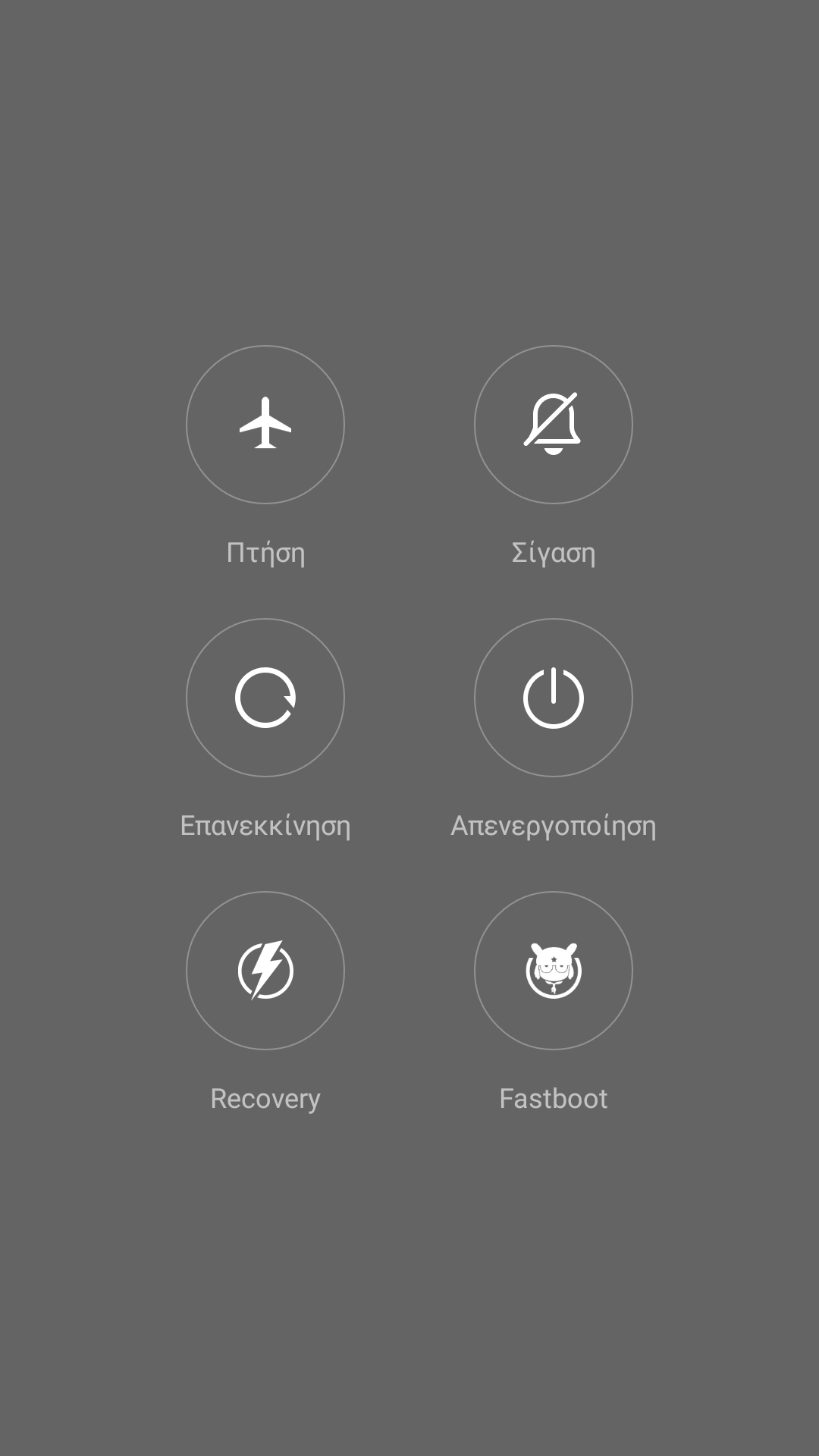Power off using Απενεργοποίηση
Image resolution: width=819 pixels, height=1456 pixels.
click(x=554, y=698)
